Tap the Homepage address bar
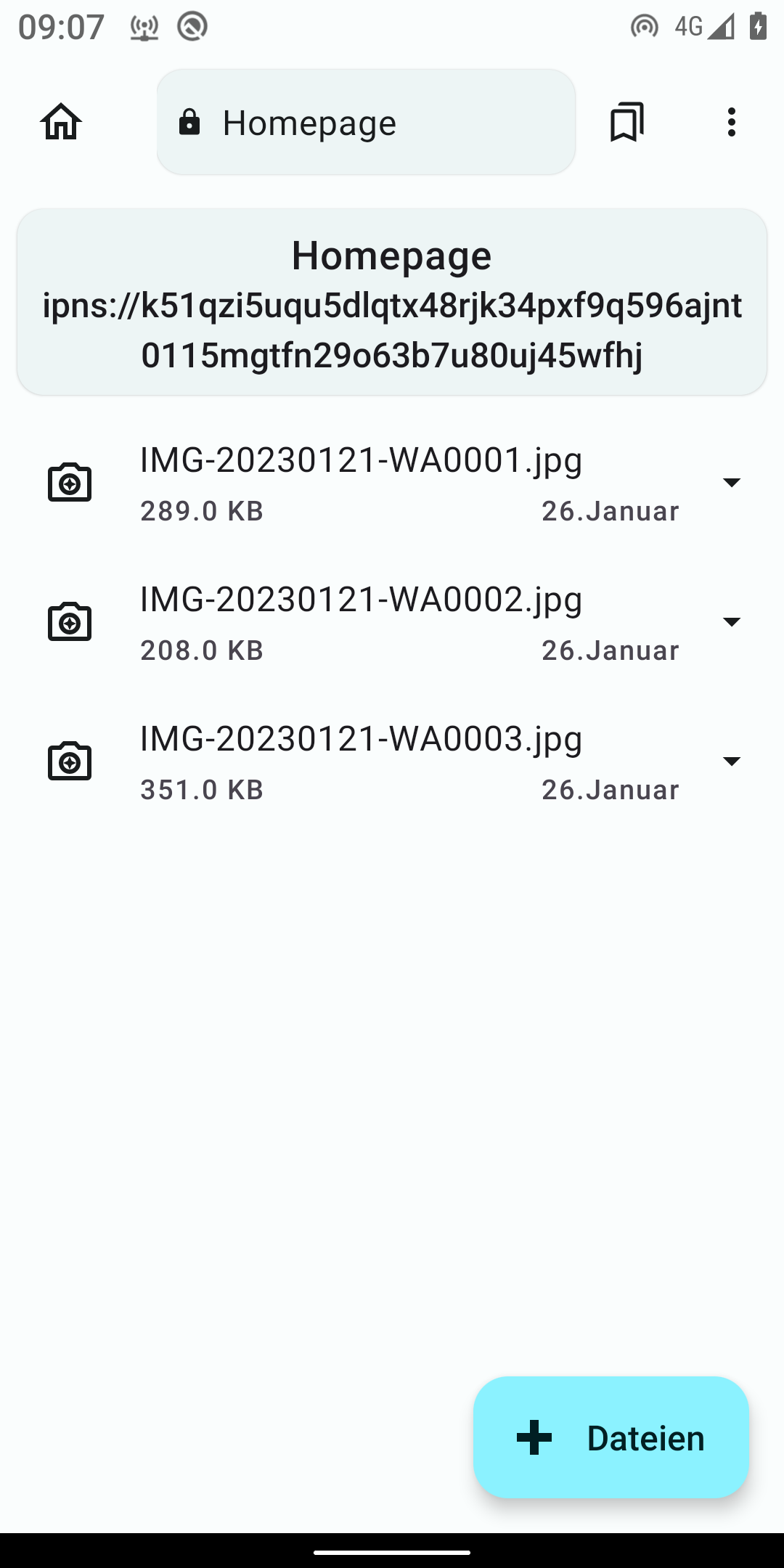Viewport: 784px width, 1568px height. point(366,122)
